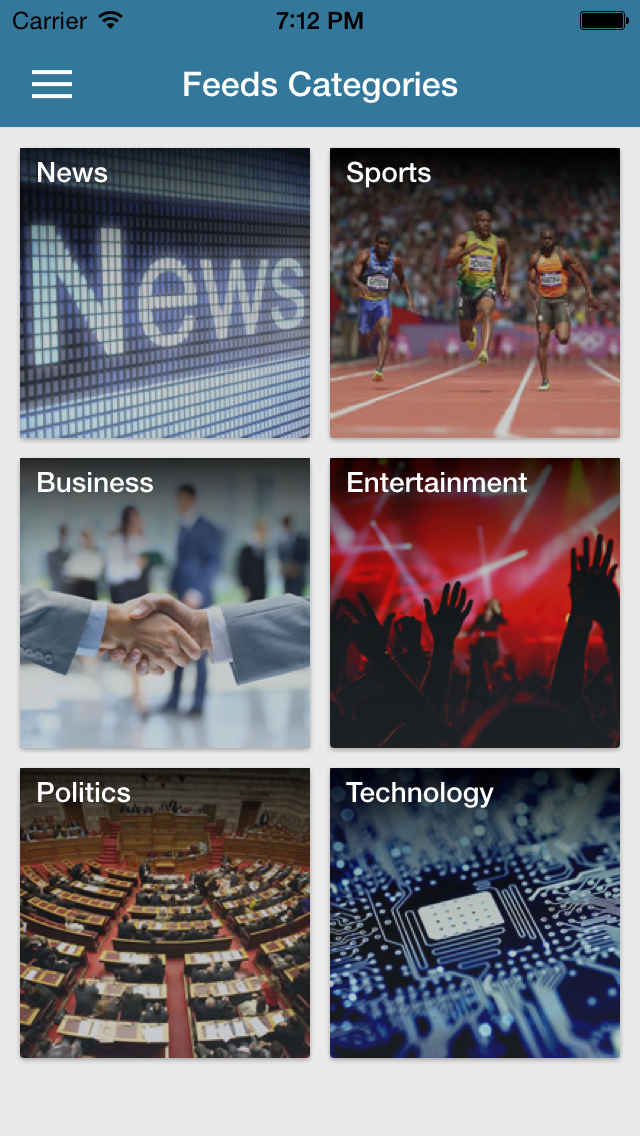Browse the Business feeds tile
This screenshot has height=1136, width=640.
[165, 603]
